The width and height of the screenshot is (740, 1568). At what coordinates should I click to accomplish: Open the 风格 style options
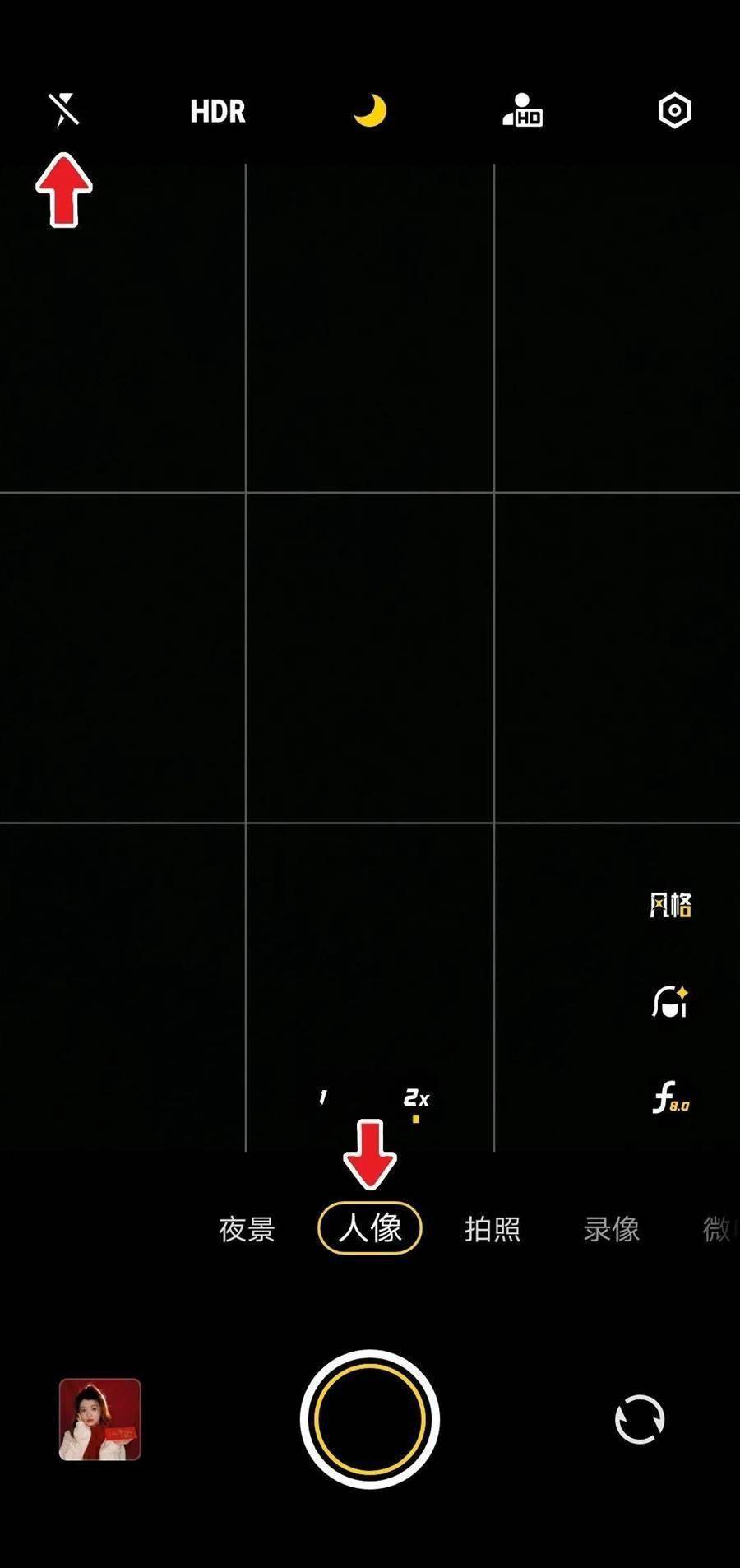click(x=670, y=905)
